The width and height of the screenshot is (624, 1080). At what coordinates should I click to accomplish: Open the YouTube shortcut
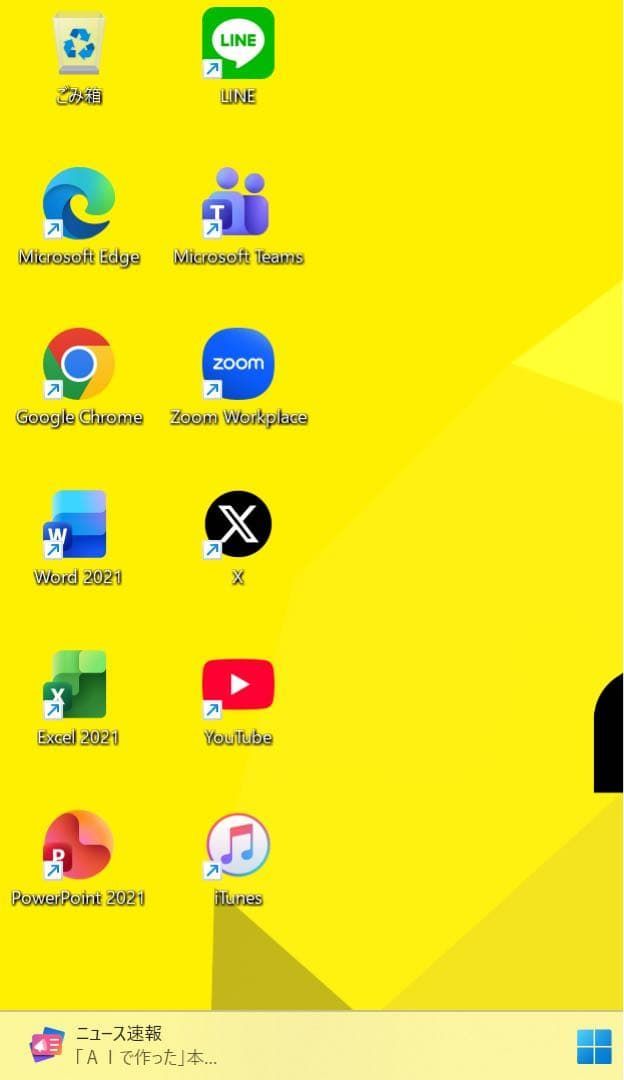(238, 684)
